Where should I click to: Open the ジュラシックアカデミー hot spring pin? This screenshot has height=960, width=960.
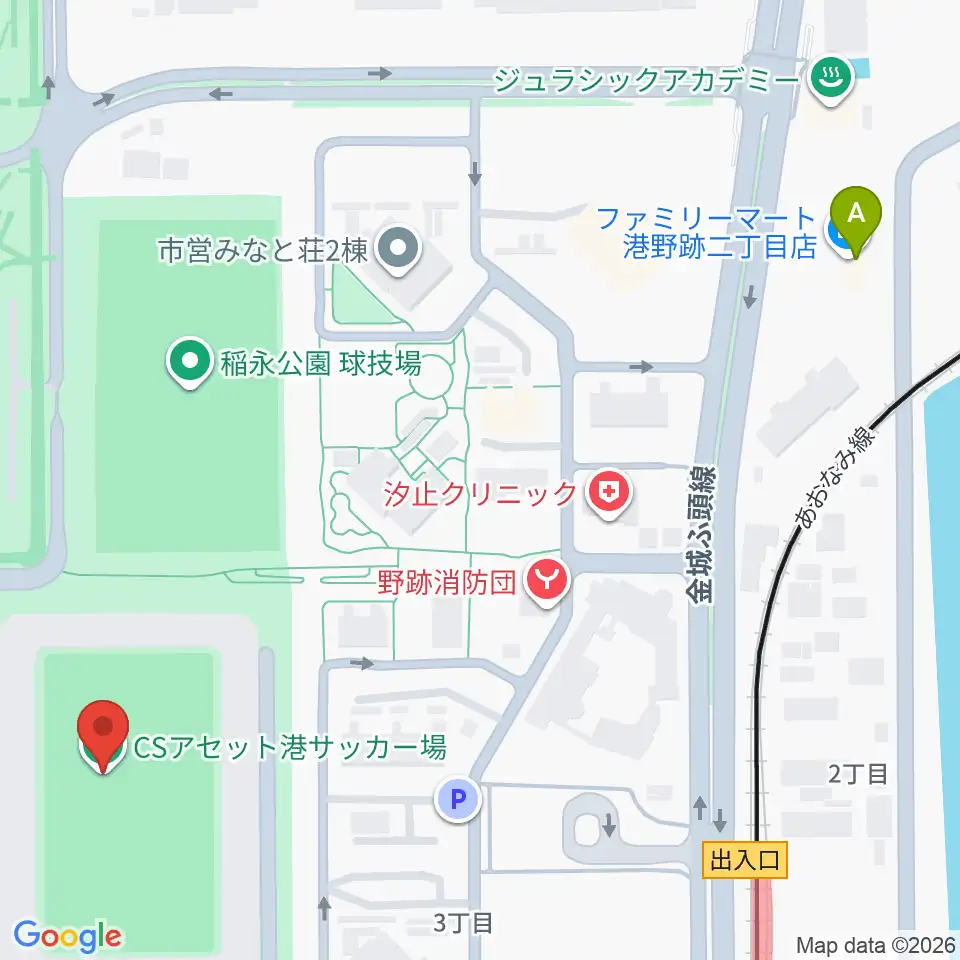(831, 78)
